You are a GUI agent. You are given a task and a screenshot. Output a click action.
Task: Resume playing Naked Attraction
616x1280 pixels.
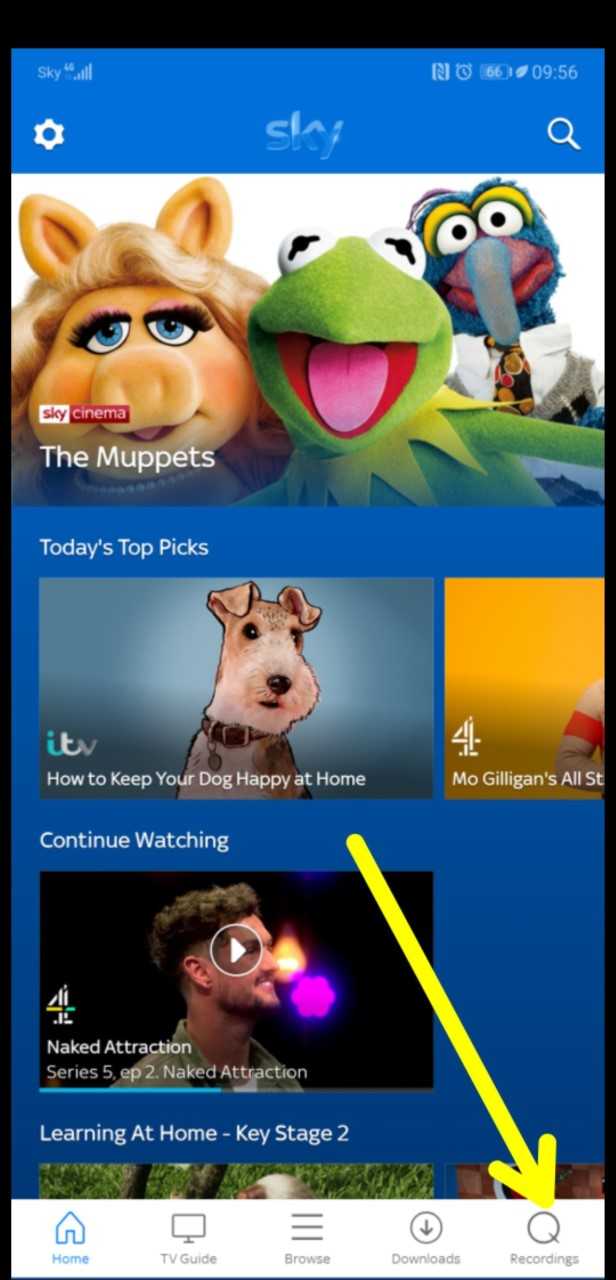pyautogui.click(x=236, y=950)
